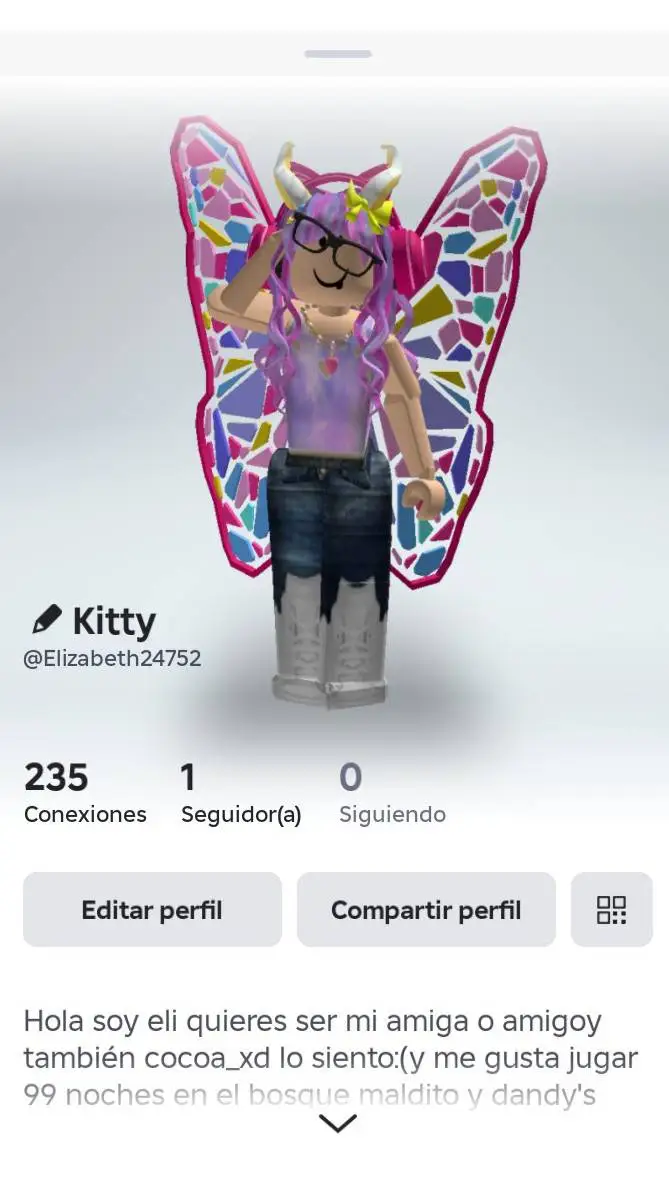Open the Siguiendo list

click(392, 794)
